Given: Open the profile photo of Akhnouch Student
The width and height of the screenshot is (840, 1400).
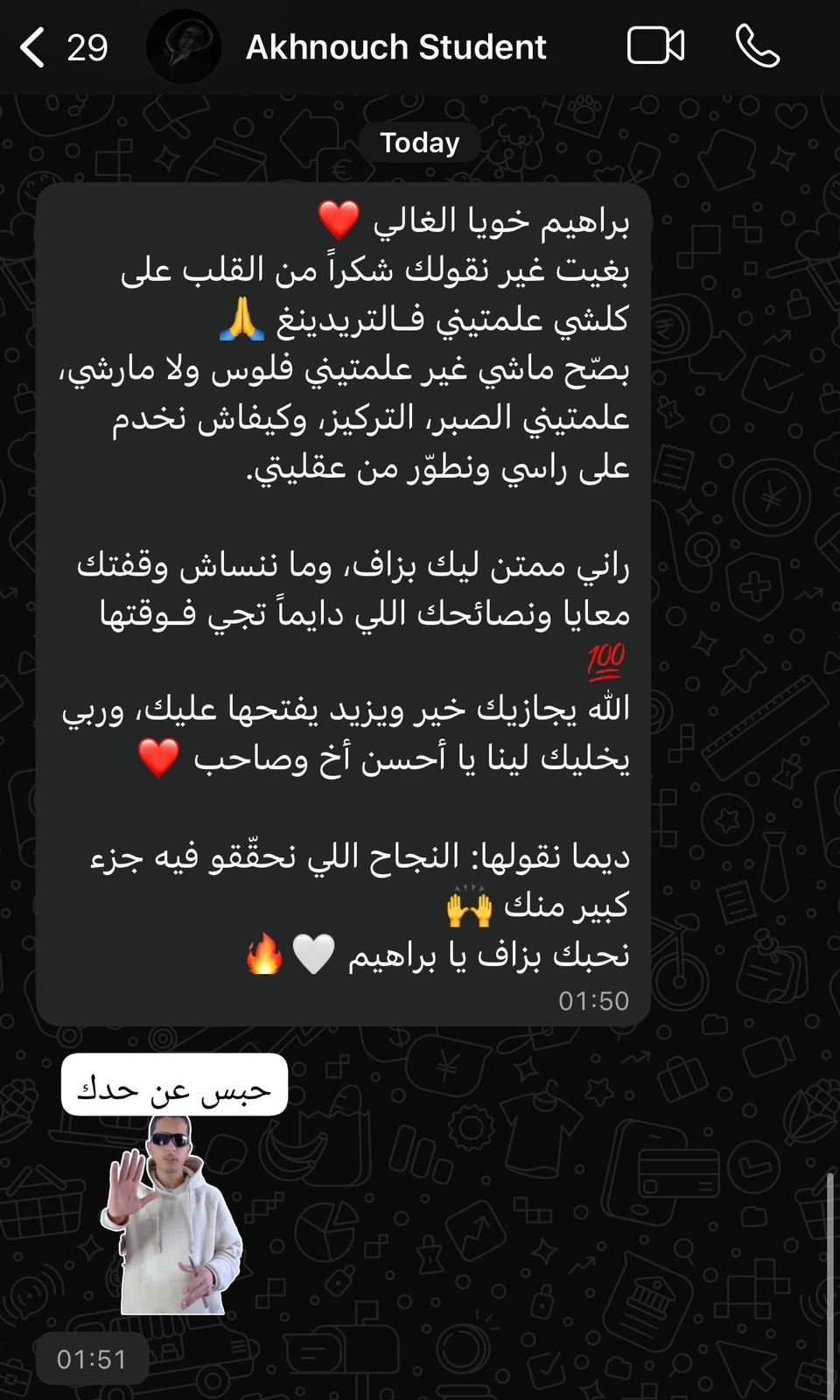Looking at the screenshot, I should pos(183,47).
